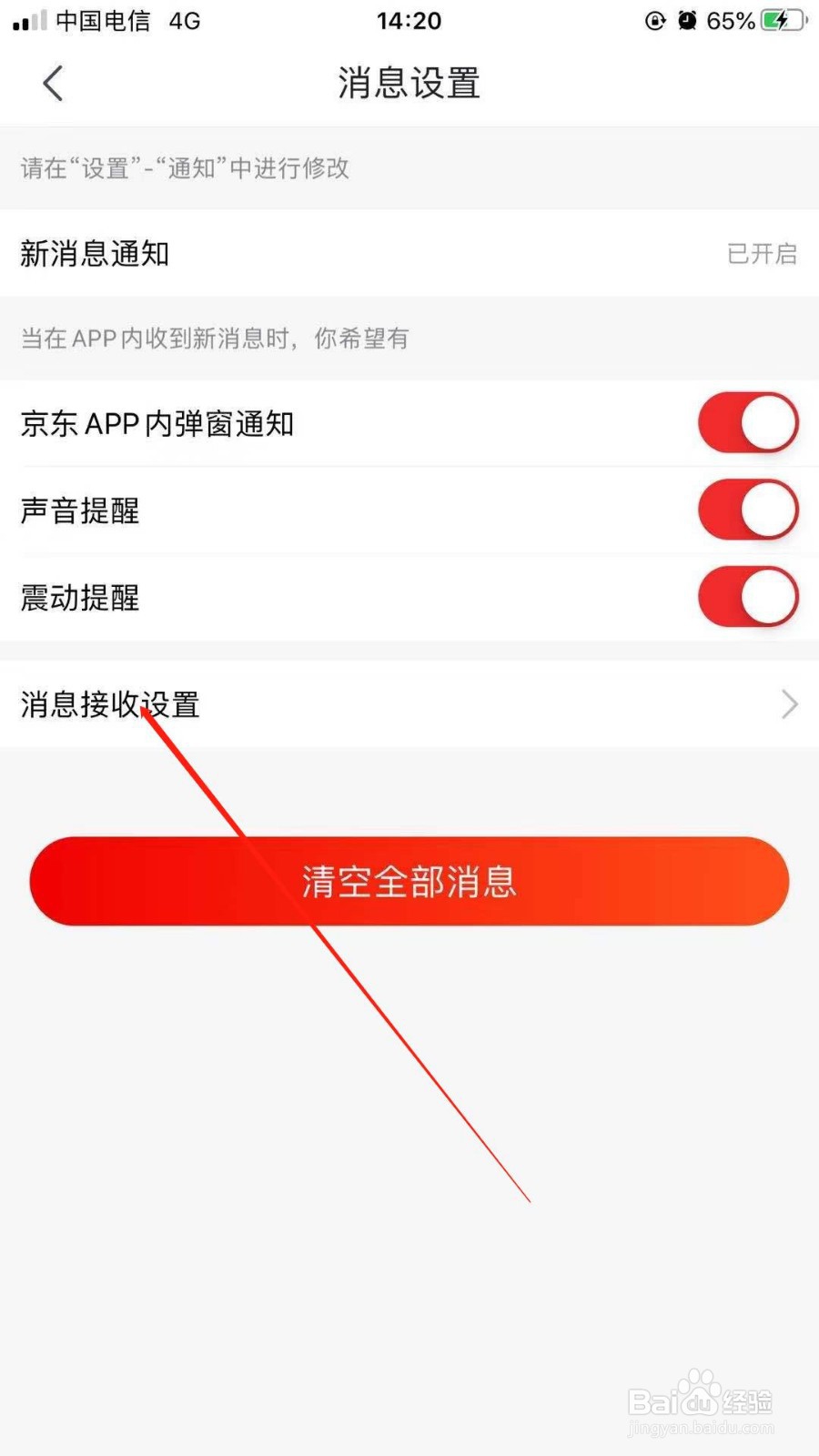
Task: Disable 京东 APP 内弹窗通知
Action: point(748,422)
